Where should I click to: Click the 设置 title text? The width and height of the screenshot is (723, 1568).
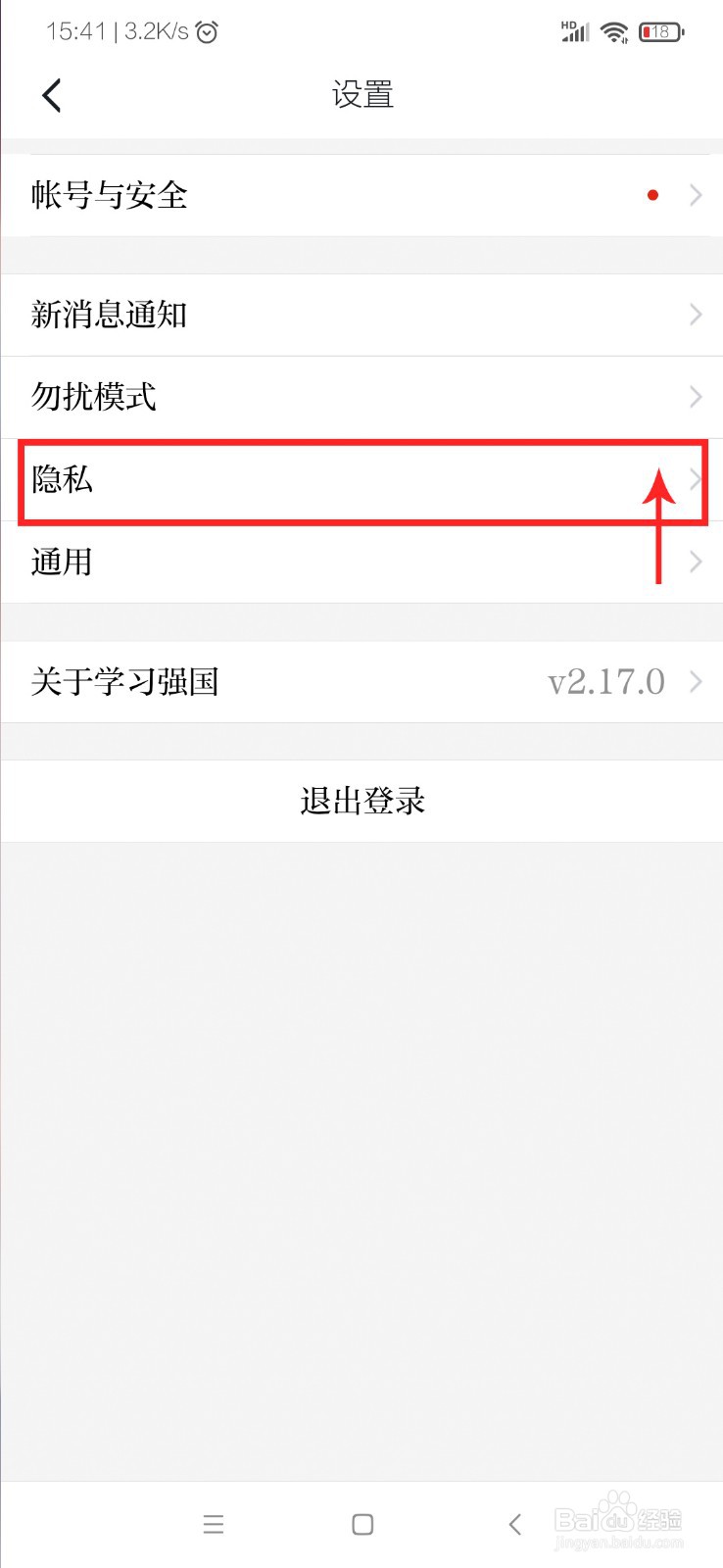(x=361, y=94)
